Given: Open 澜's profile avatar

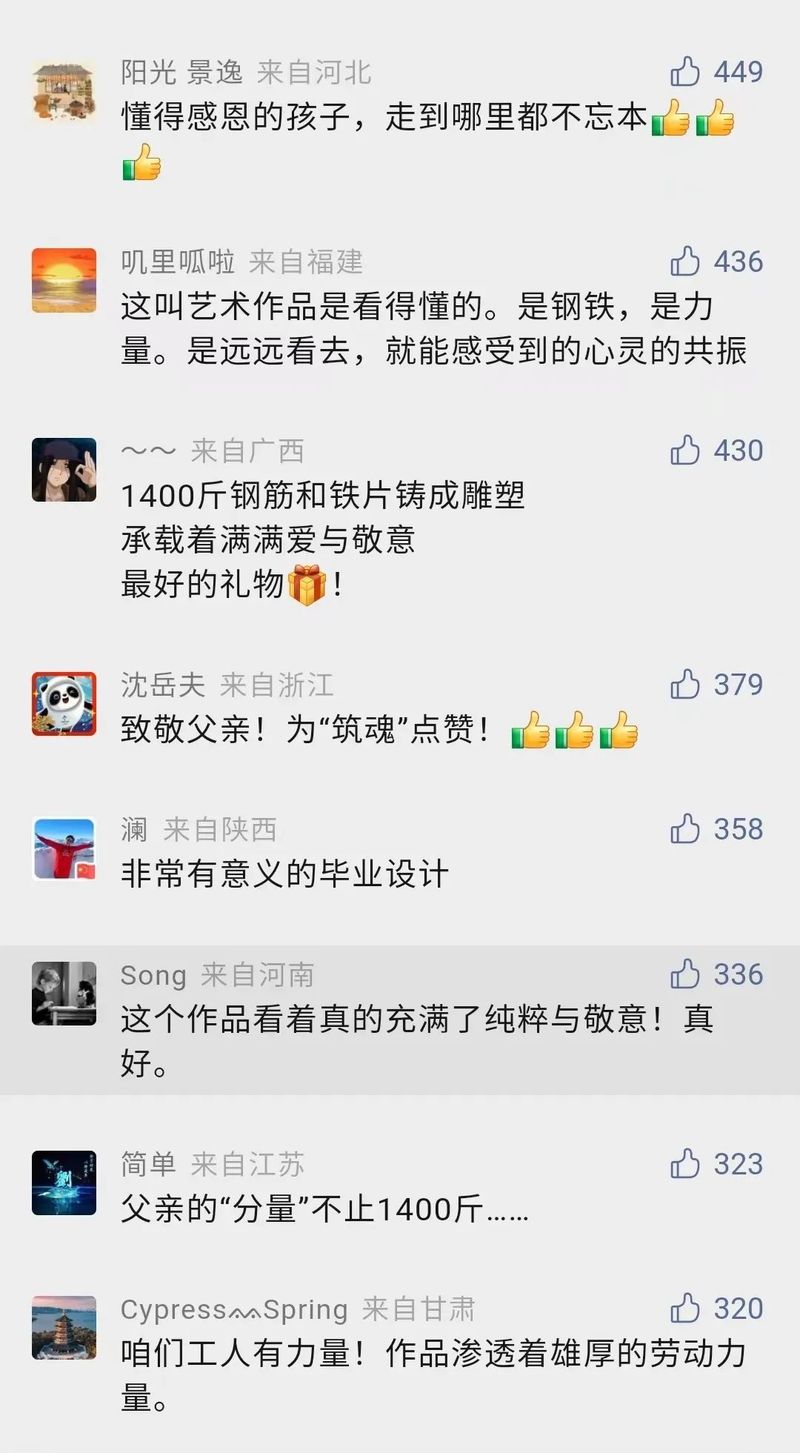Looking at the screenshot, I should tap(64, 849).
